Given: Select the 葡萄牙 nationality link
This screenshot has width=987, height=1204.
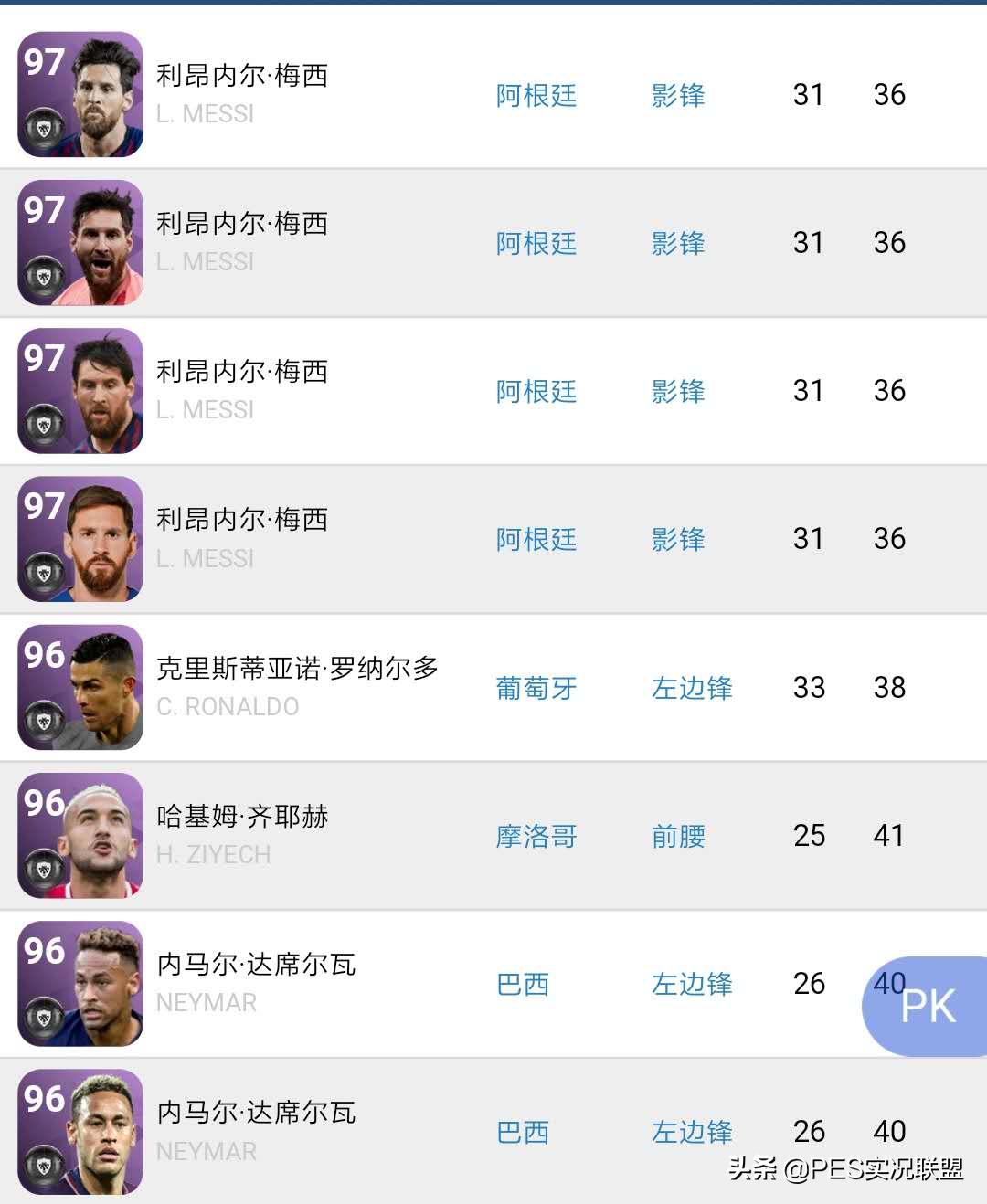Looking at the screenshot, I should click(x=536, y=688).
